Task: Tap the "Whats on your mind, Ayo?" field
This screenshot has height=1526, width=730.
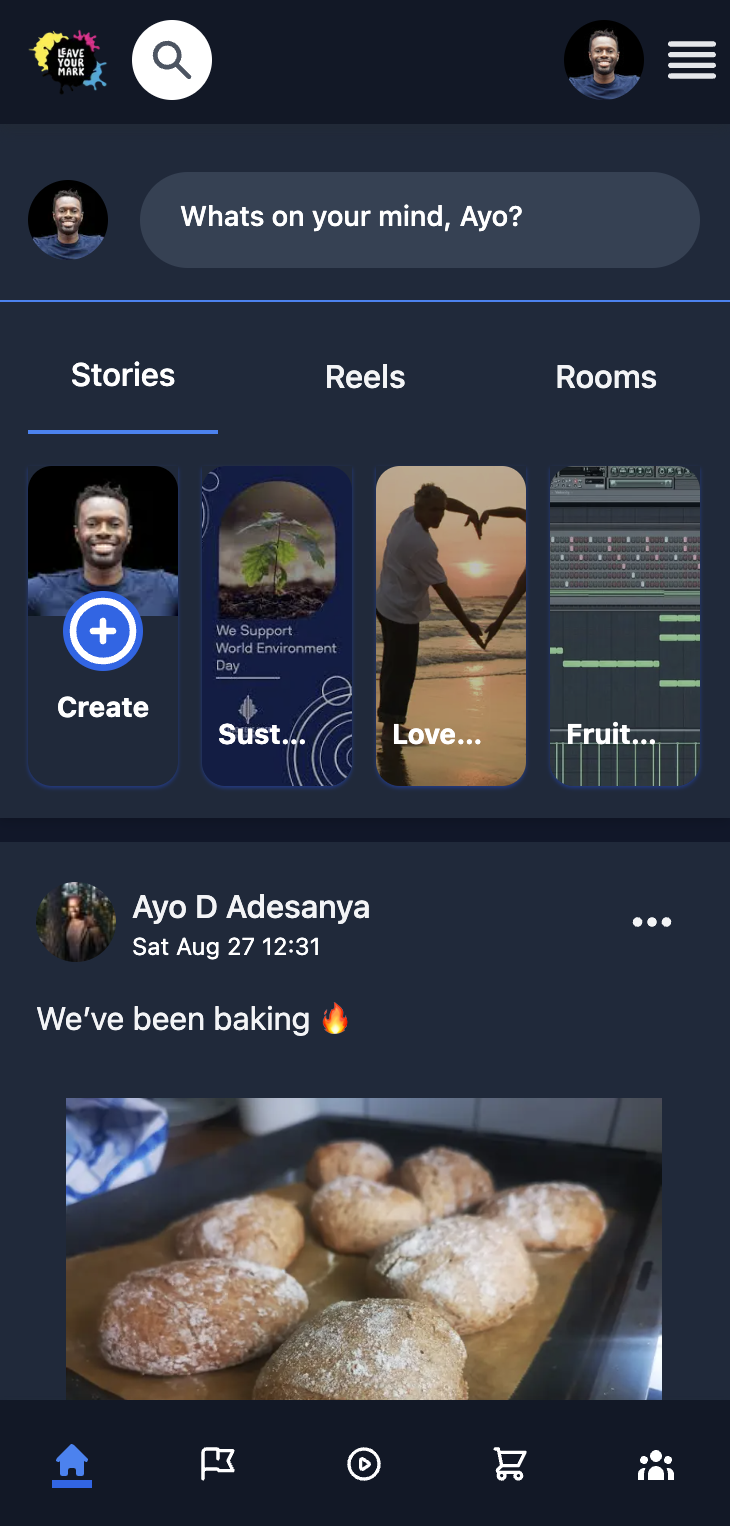Action: click(419, 219)
